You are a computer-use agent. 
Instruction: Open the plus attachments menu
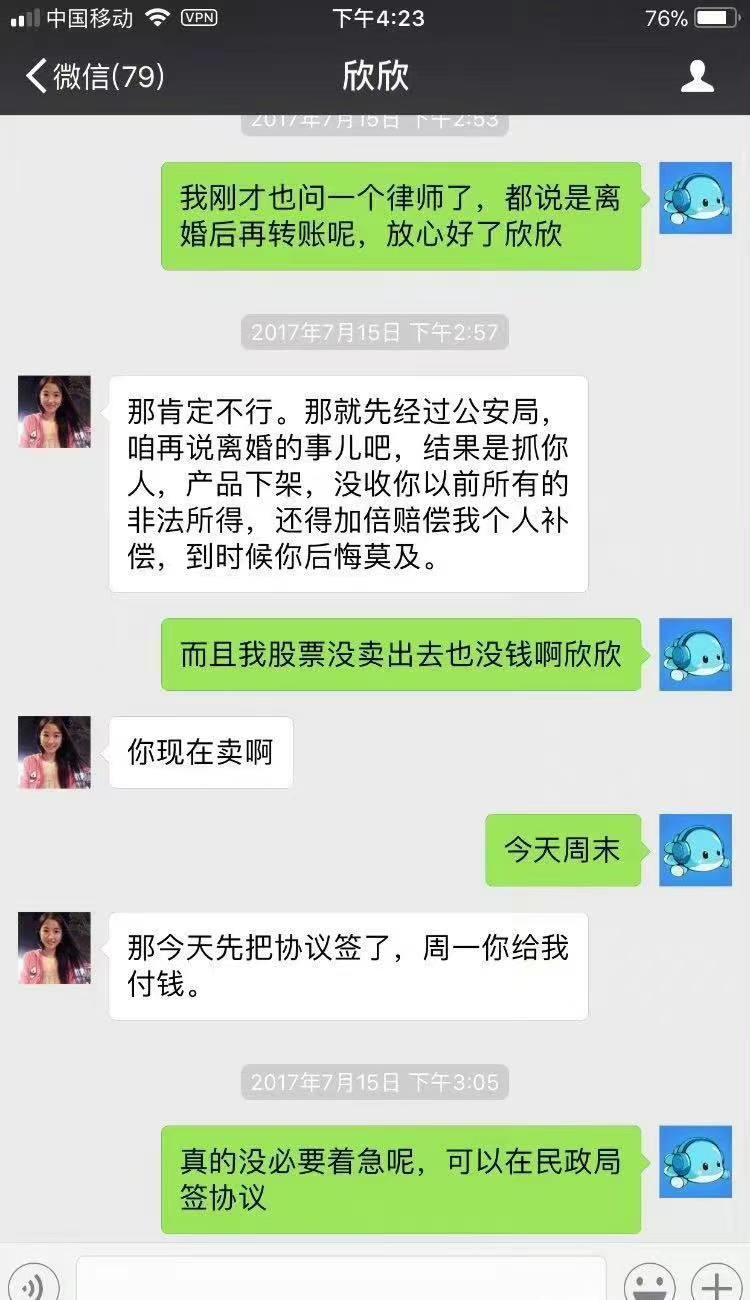click(716, 1282)
